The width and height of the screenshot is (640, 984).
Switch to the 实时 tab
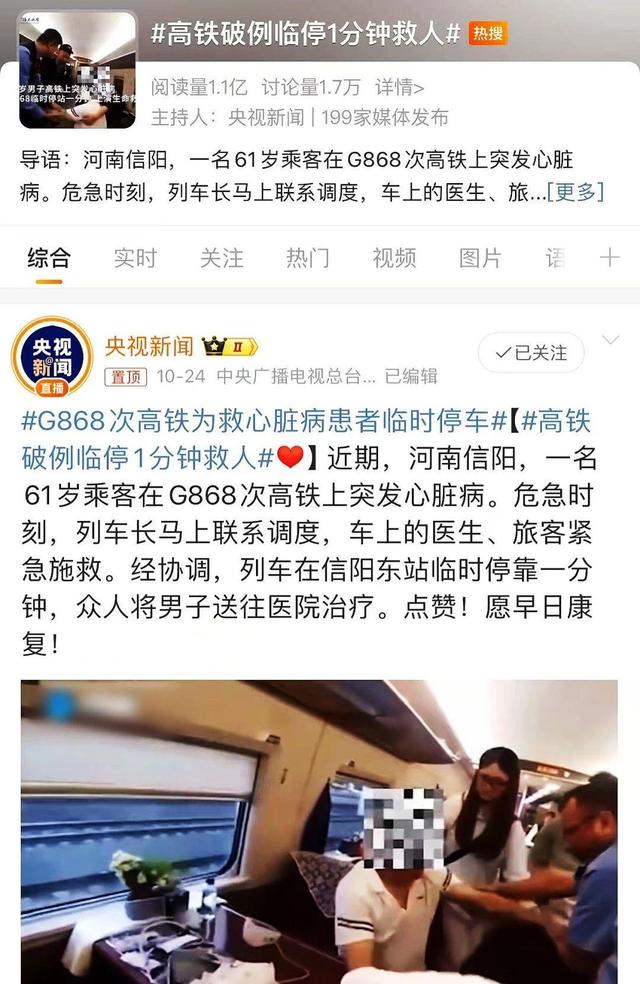click(x=135, y=257)
